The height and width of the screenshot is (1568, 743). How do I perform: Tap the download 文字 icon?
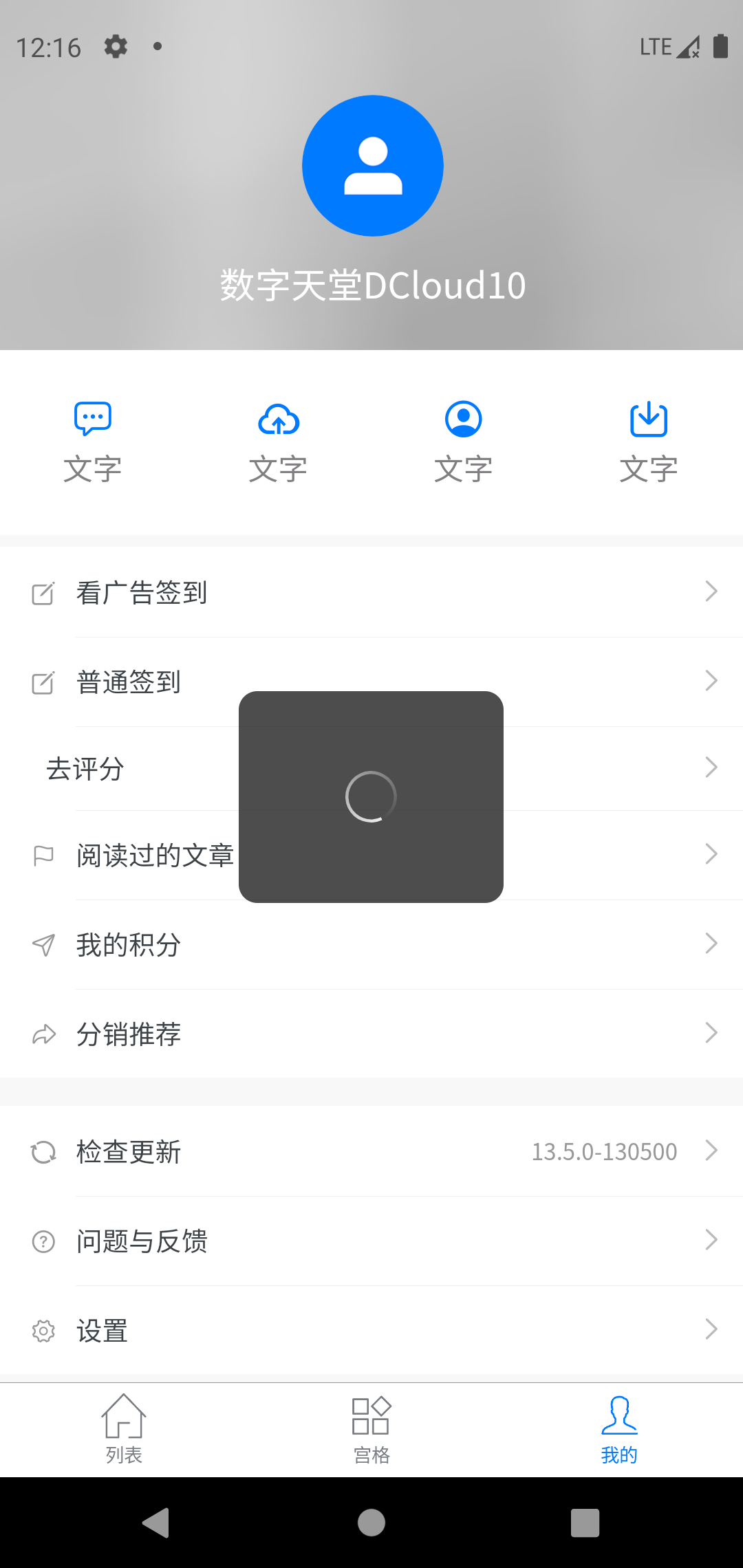649,419
